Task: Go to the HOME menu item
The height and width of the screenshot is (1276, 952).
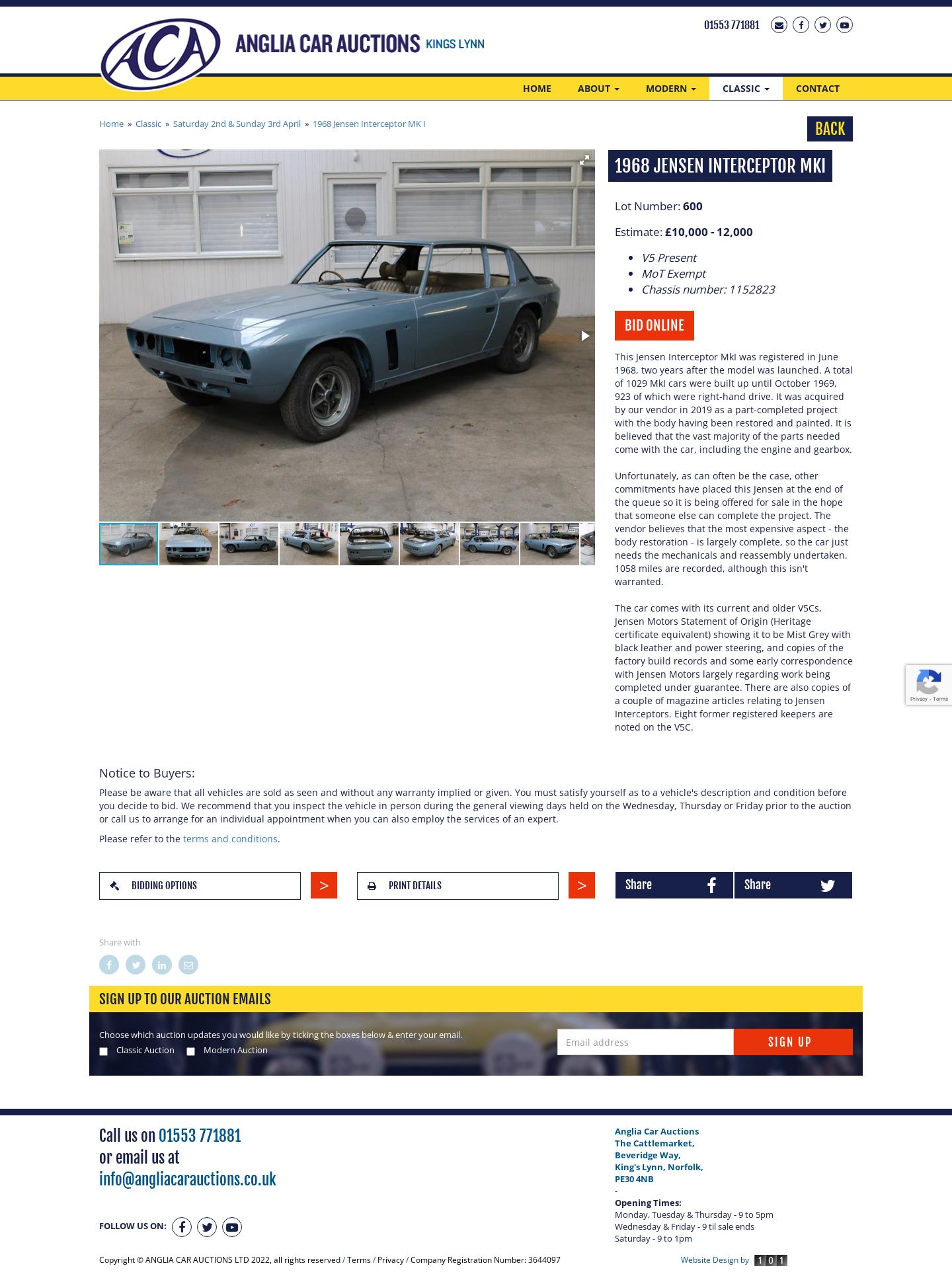Action: pyautogui.click(x=536, y=89)
